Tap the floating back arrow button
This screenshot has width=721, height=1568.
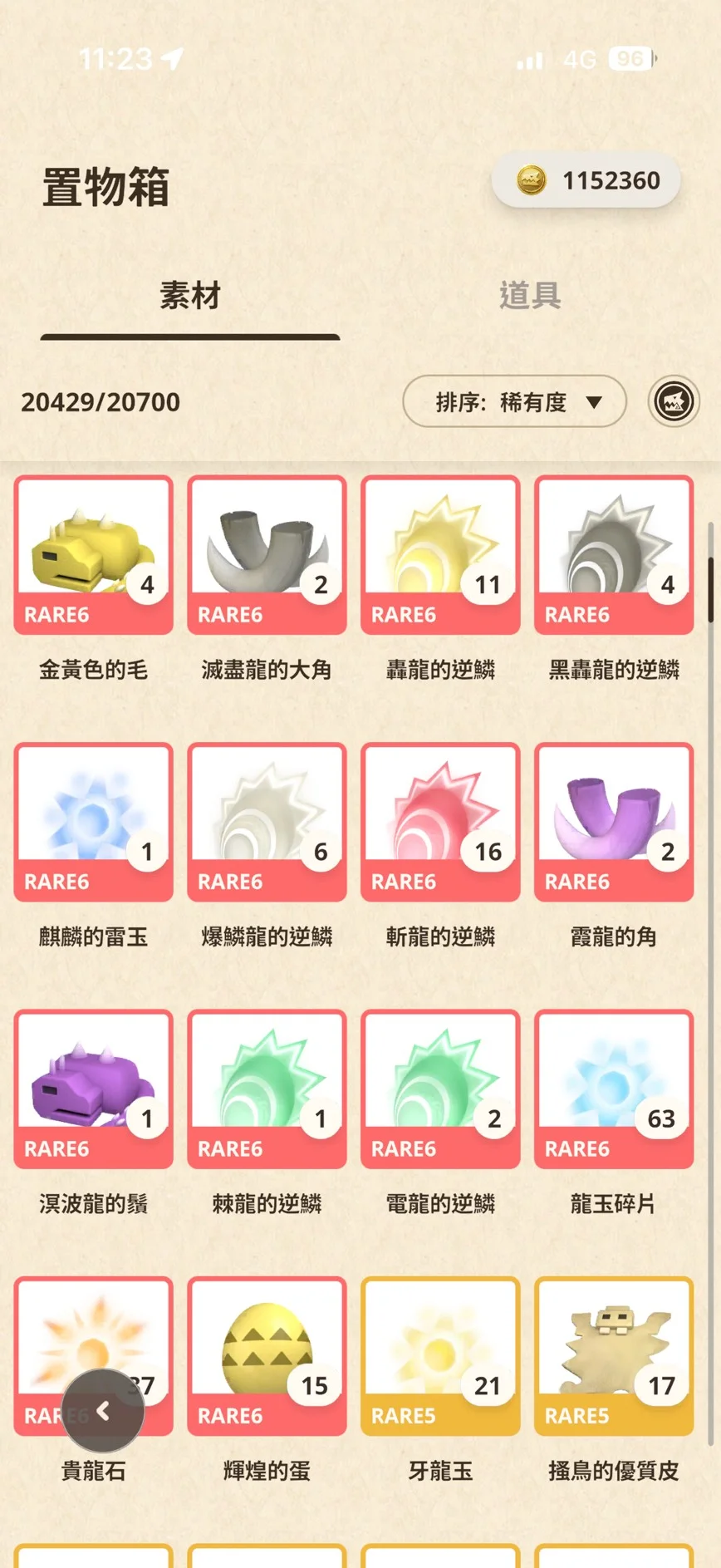click(x=103, y=1410)
